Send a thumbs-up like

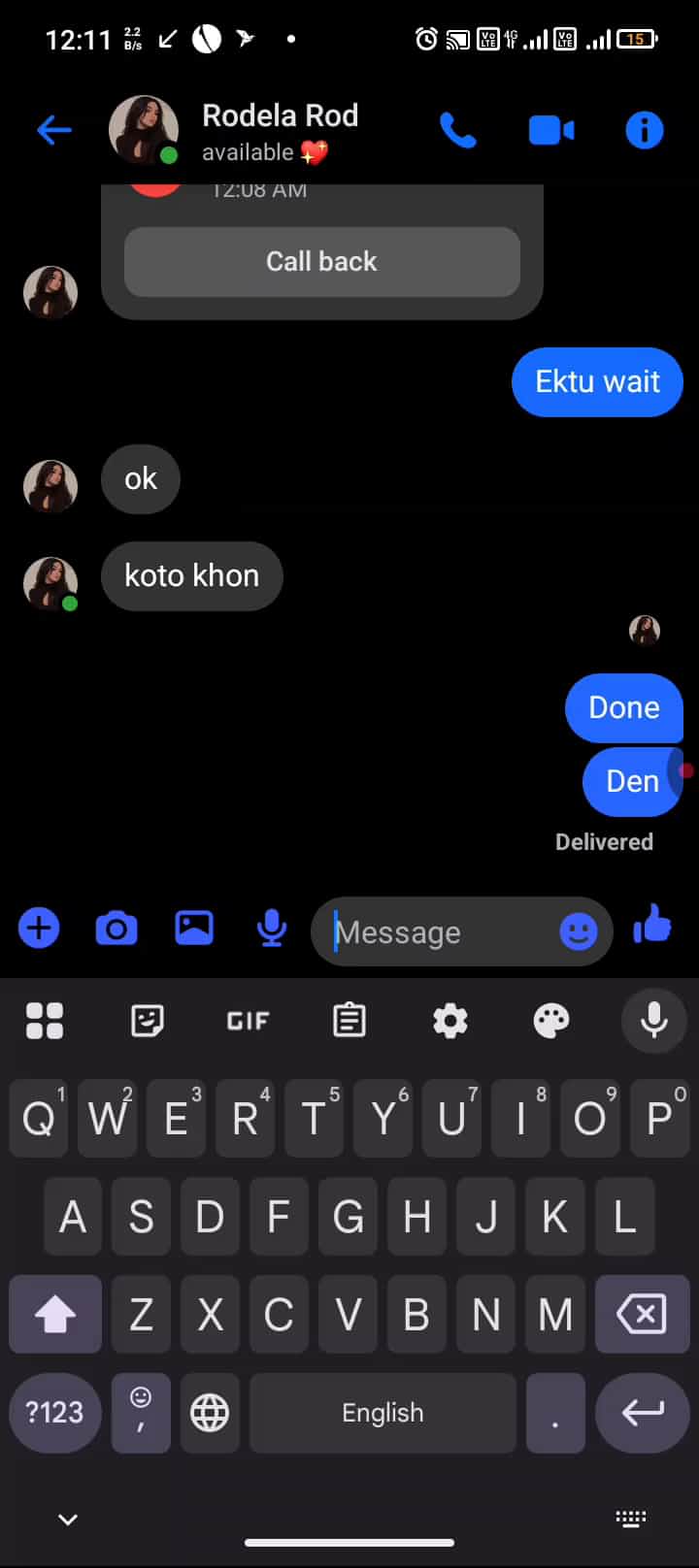coord(652,926)
